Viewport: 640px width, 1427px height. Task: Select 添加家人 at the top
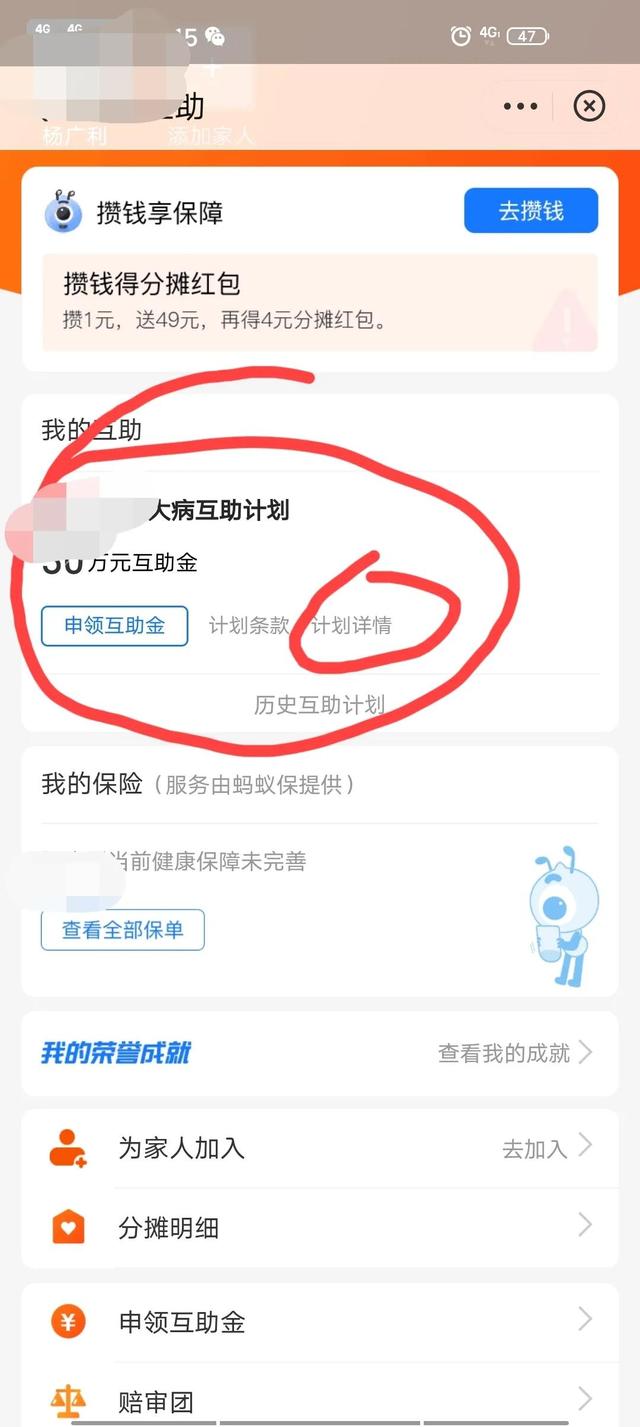pos(211,136)
